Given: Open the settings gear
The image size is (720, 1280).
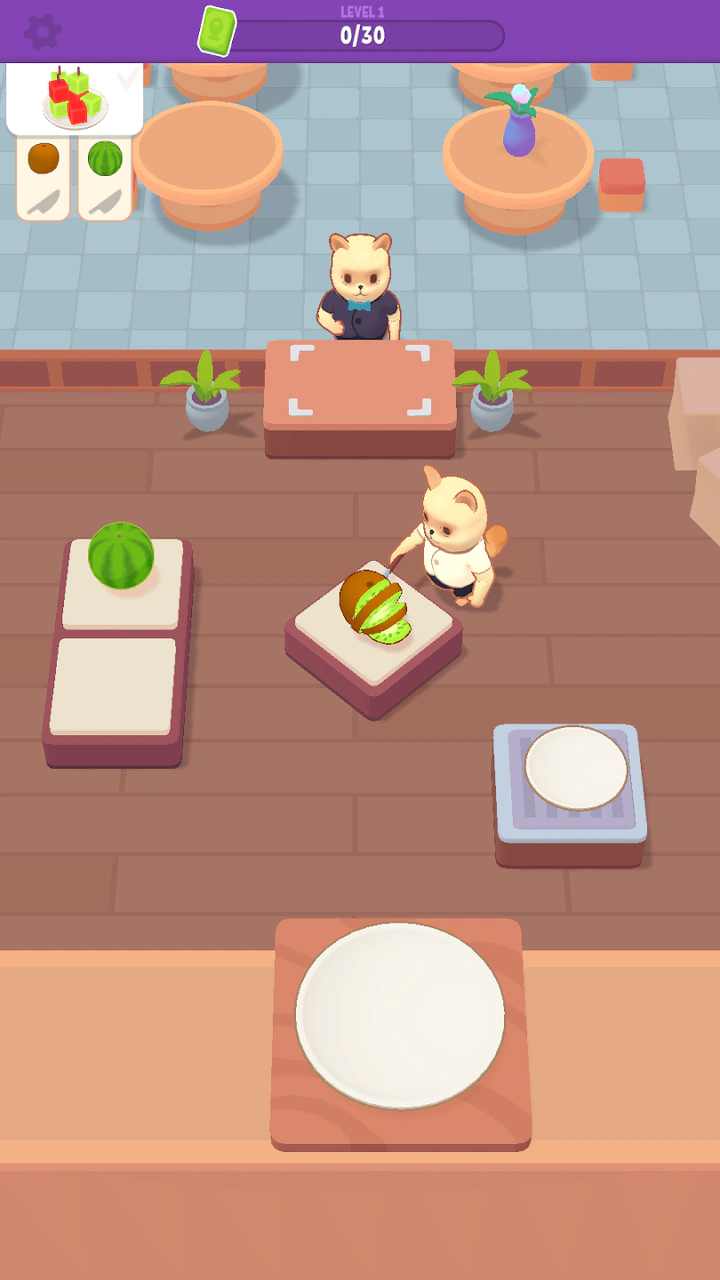Looking at the screenshot, I should tap(42, 32).
